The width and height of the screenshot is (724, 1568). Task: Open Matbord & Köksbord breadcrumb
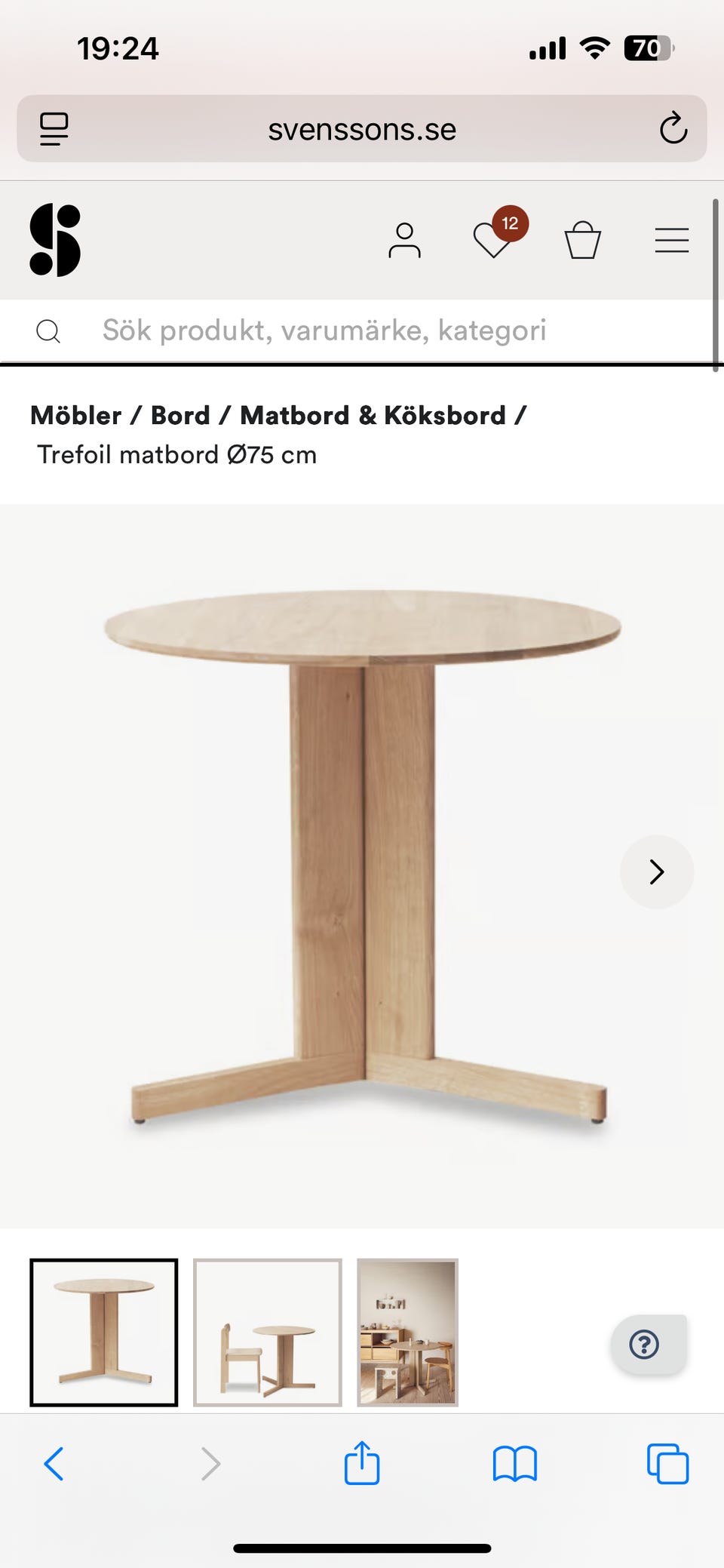coord(373,415)
